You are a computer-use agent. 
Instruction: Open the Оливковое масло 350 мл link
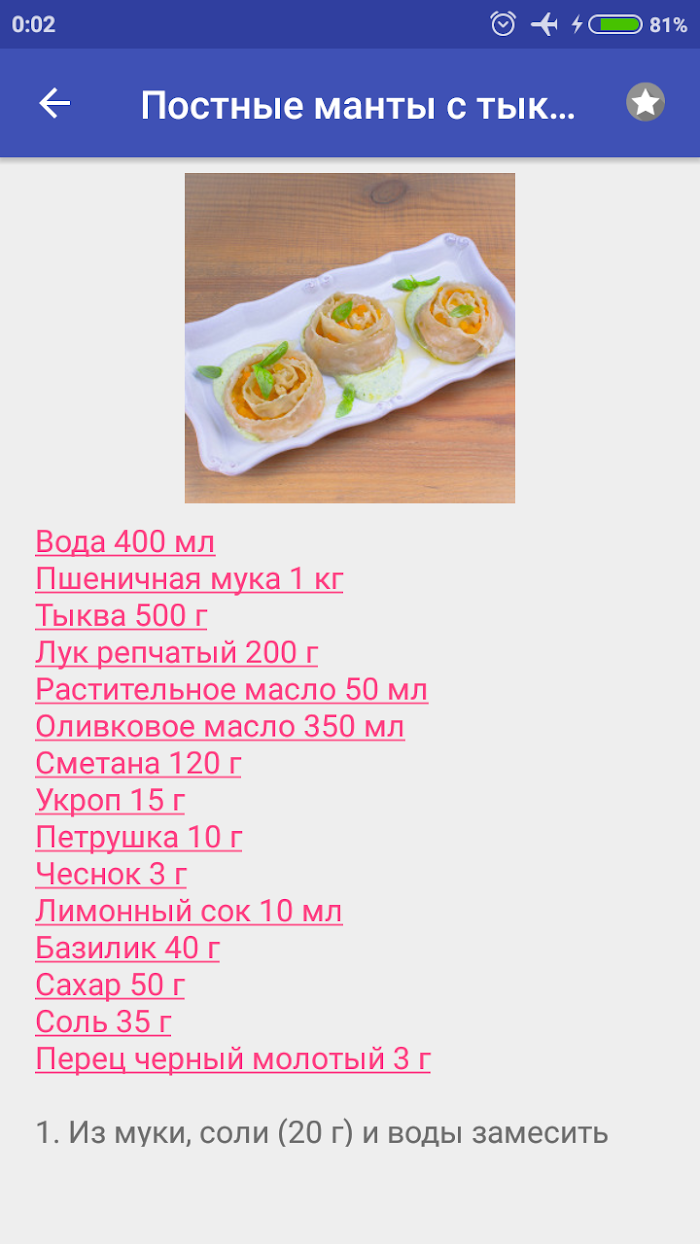(220, 727)
